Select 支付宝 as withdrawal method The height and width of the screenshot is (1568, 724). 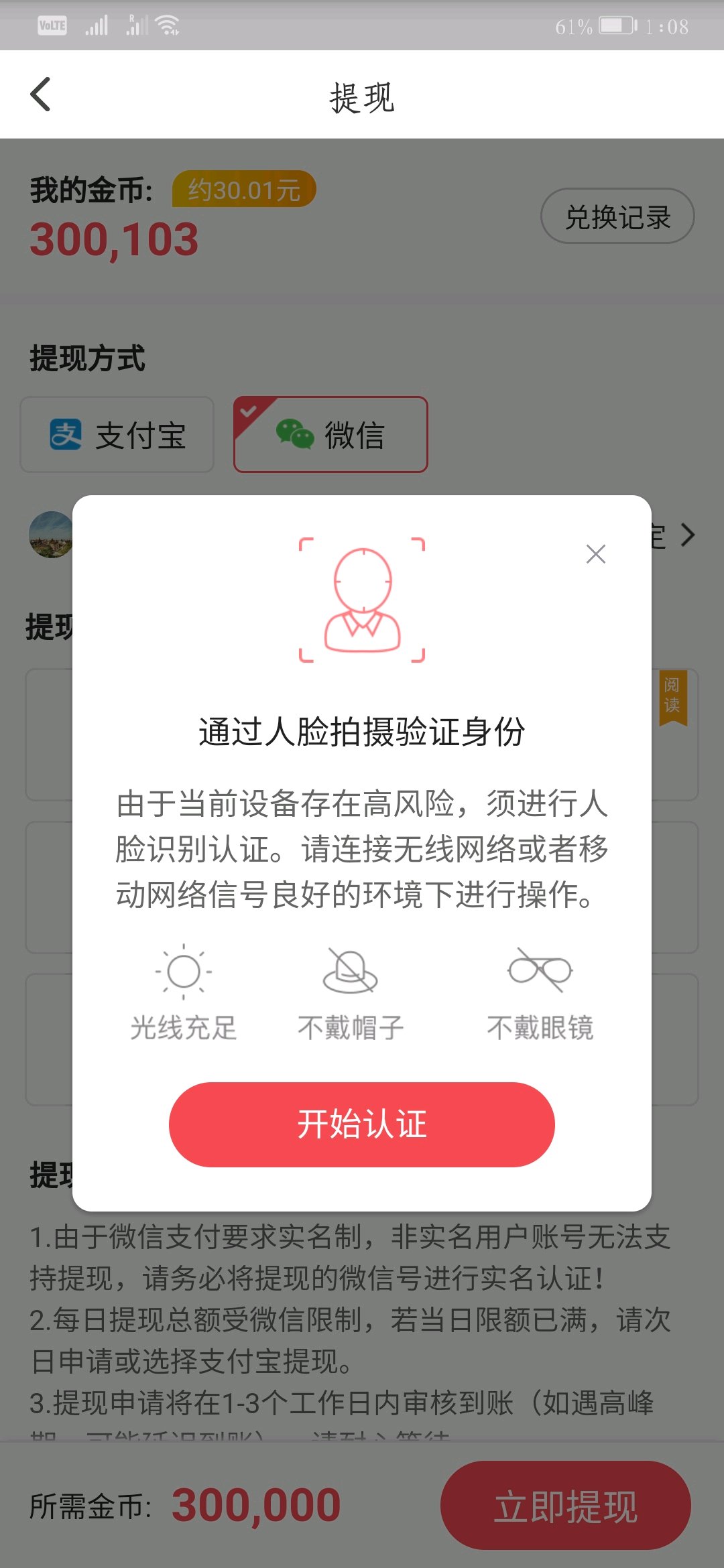pyautogui.click(x=117, y=435)
